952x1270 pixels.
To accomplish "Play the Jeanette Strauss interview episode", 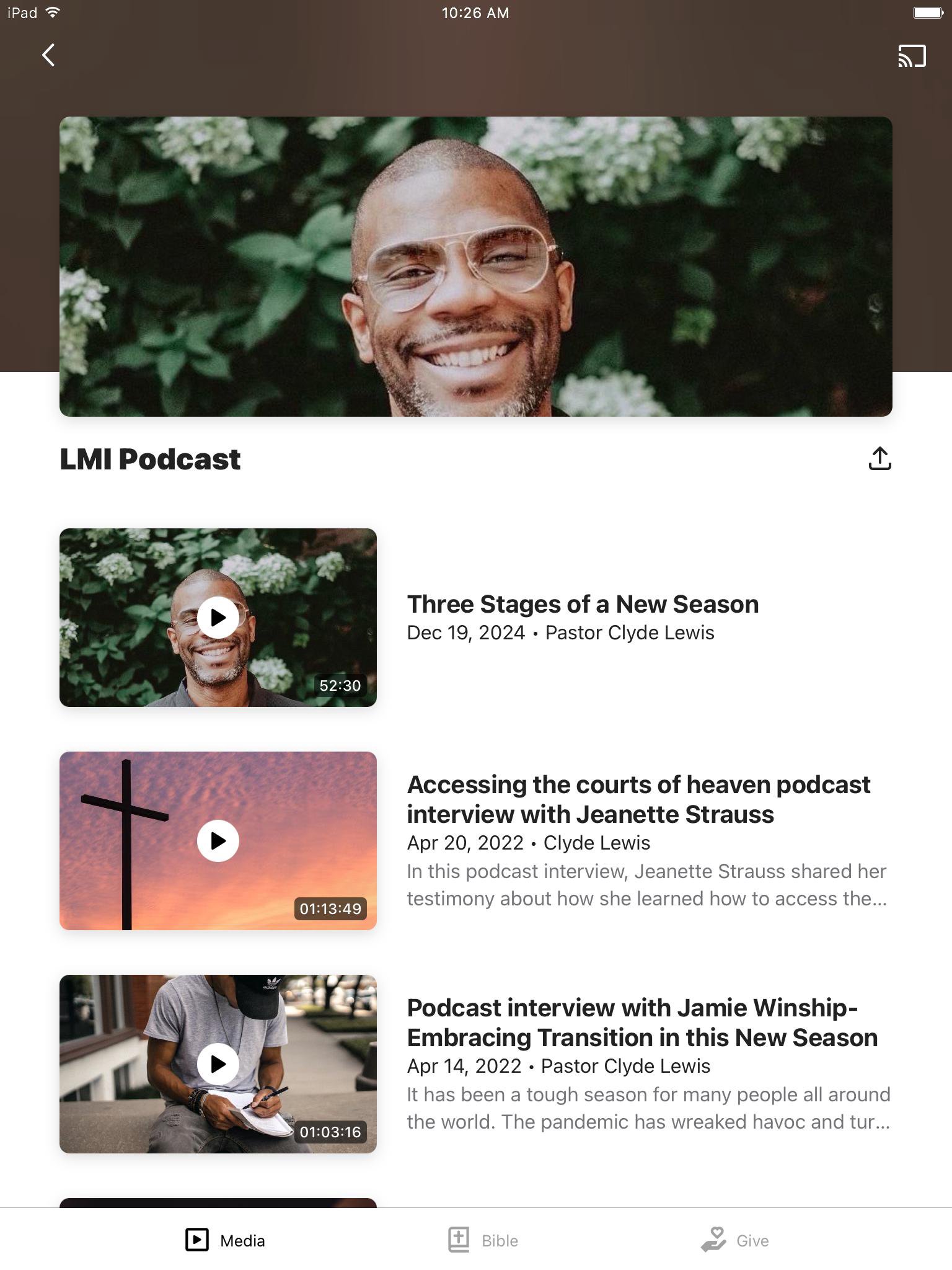I will 218,841.
